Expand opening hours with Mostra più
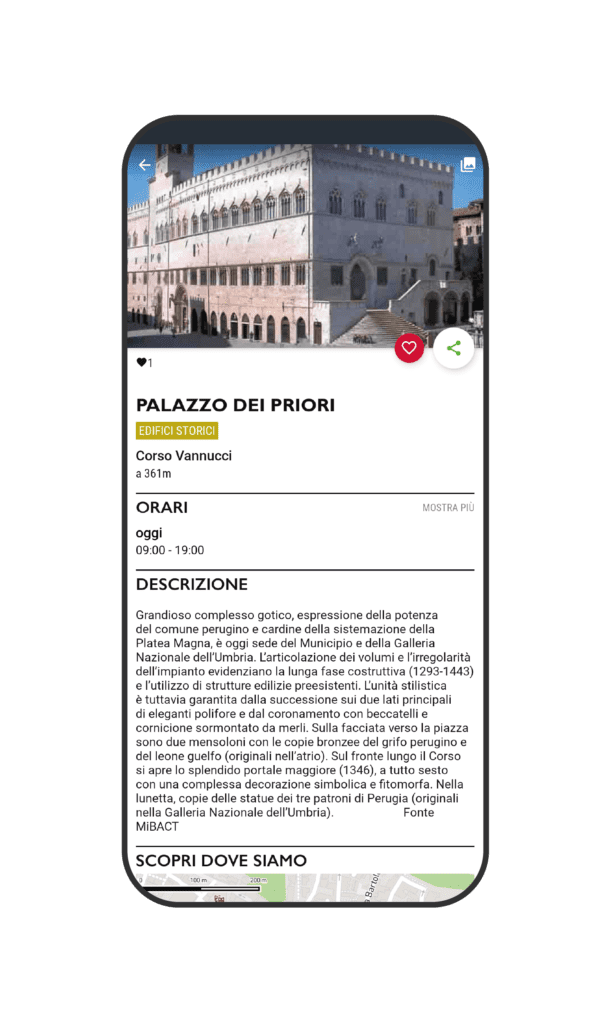This screenshot has width=612, height=1024. click(x=448, y=508)
